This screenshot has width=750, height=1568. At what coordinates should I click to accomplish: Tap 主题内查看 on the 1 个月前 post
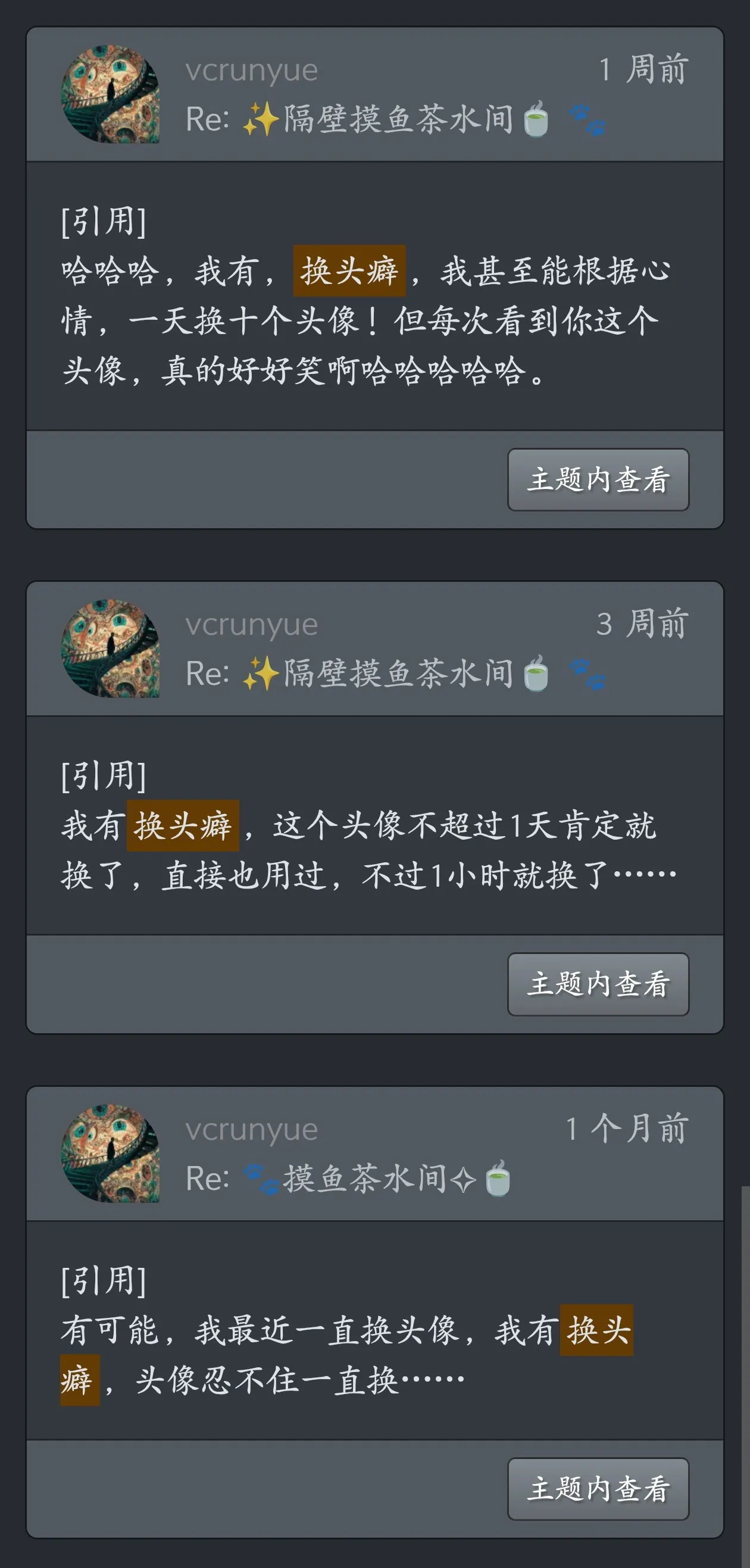click(x=598, y=1489)
